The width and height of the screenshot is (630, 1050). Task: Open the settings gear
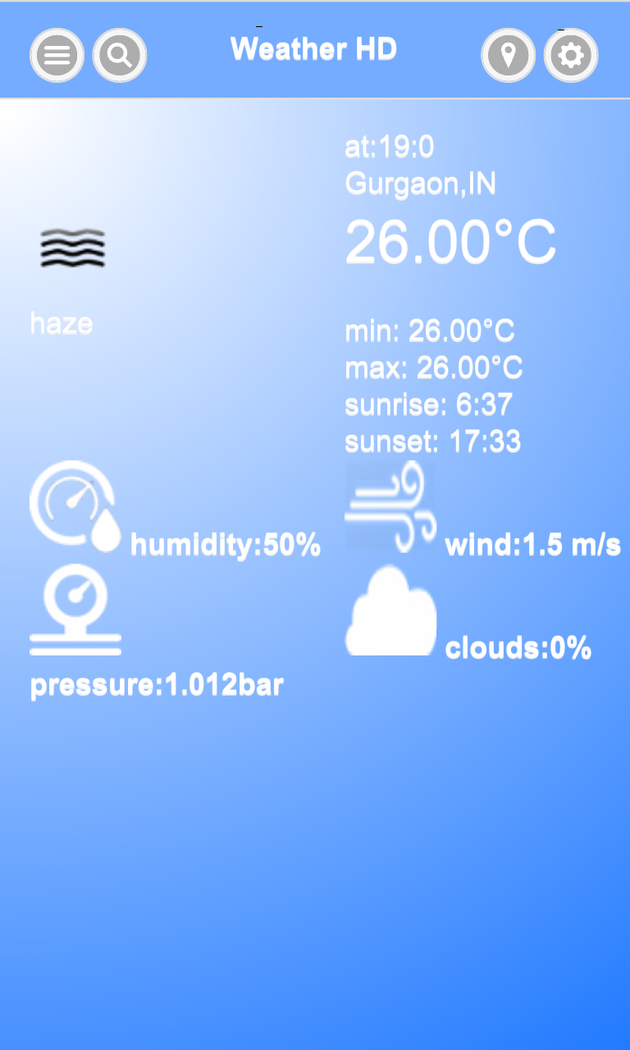571,55
